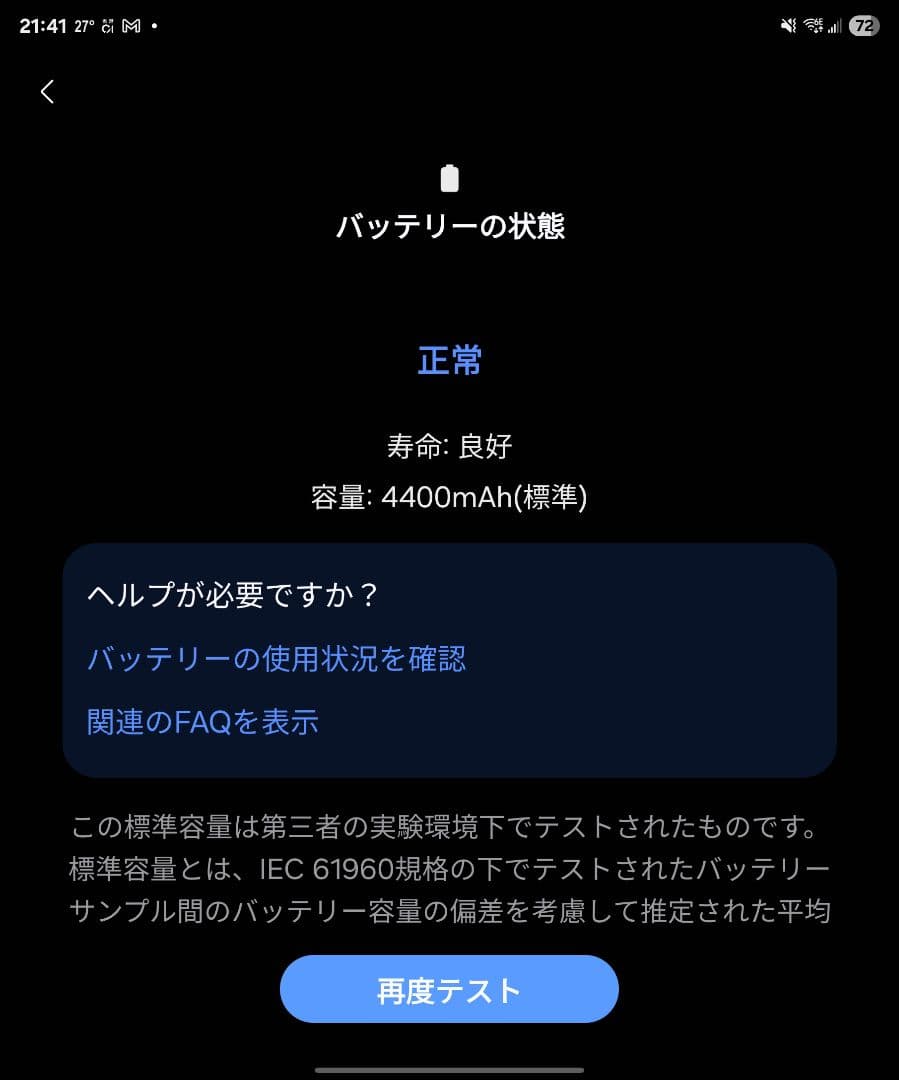
Task: Tap the back chevron to return
Action: pyautogui.click(x=47, y=91)
